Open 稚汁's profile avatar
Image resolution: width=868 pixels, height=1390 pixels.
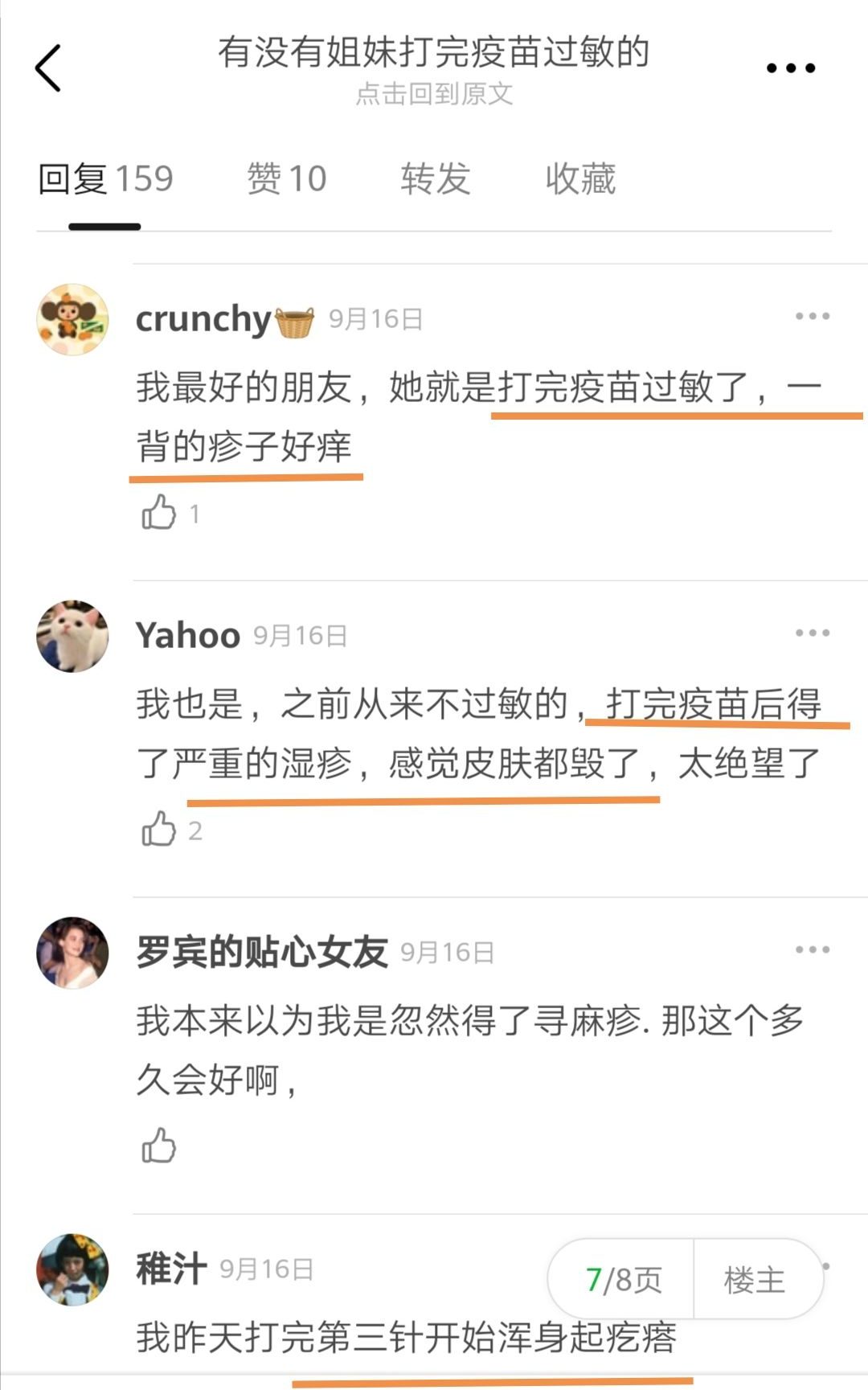[x=72, y=1269]
